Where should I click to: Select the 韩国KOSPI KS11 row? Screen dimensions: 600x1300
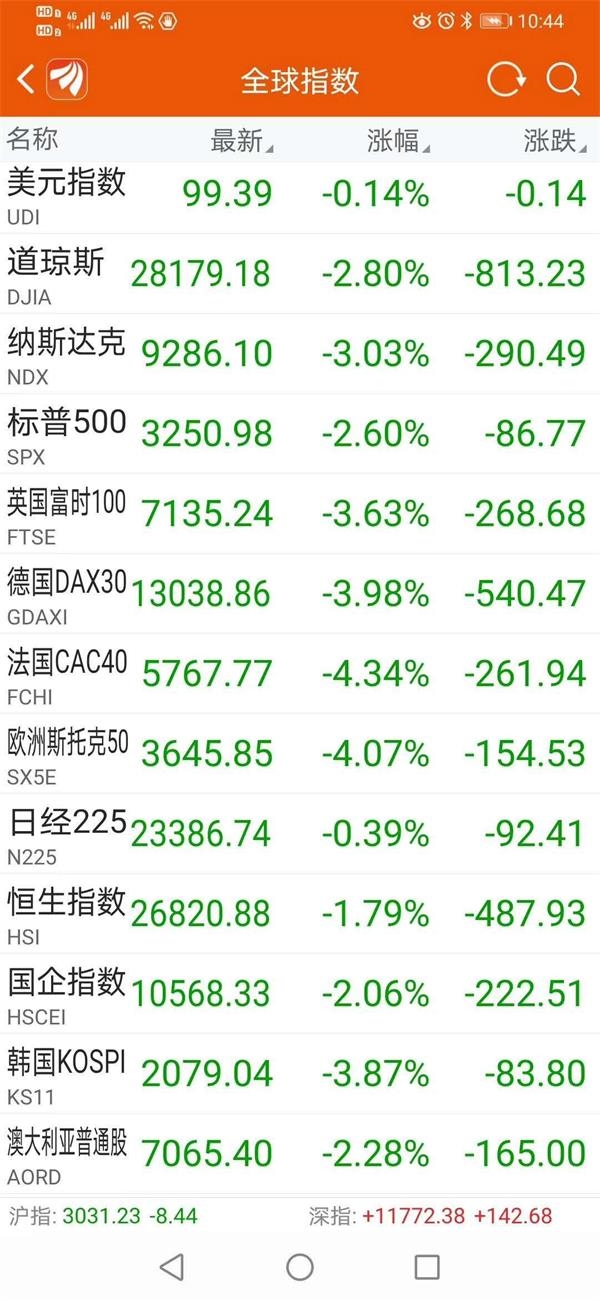pos(300,1075)
